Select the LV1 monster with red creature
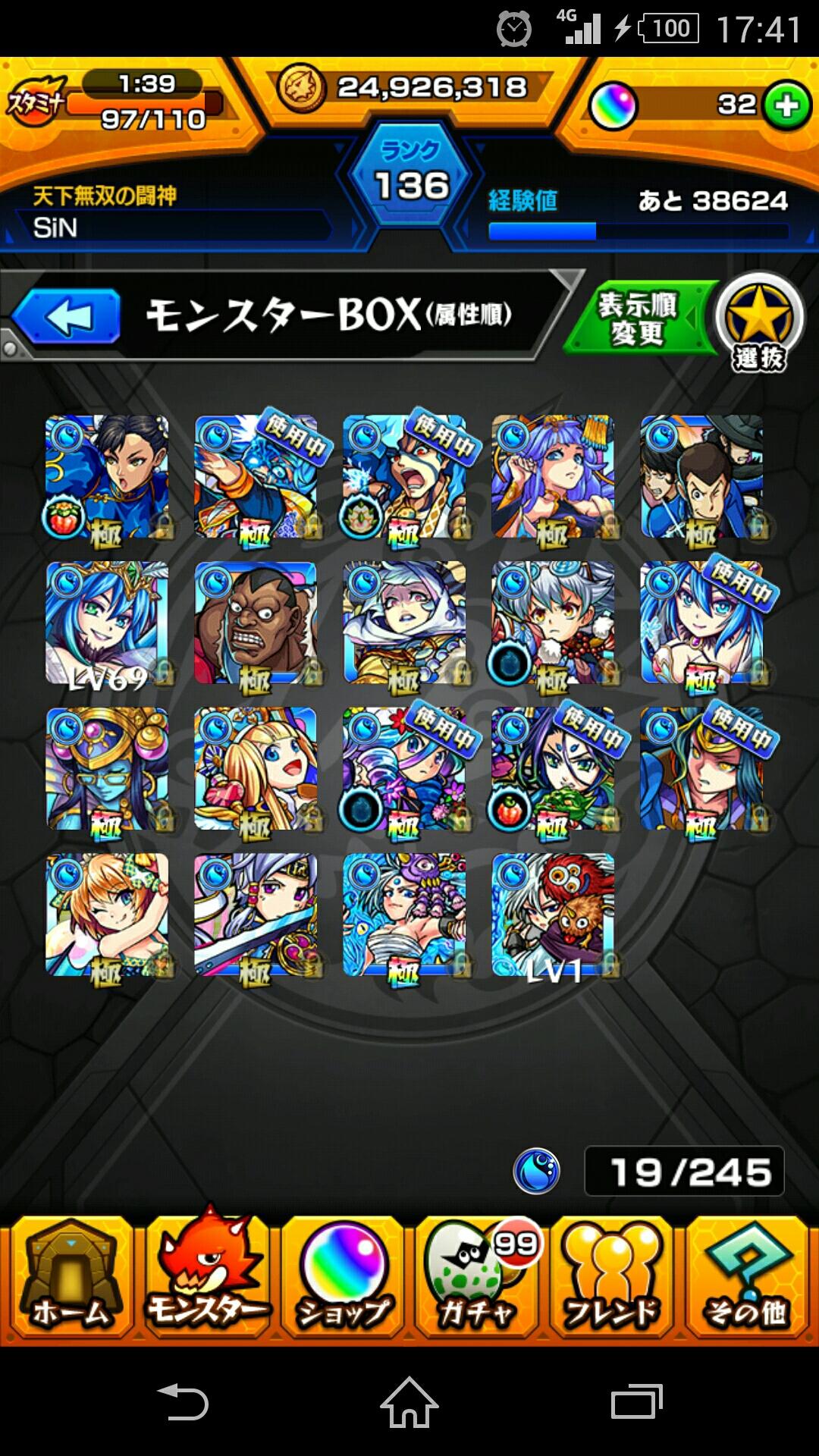 (553, 916)
